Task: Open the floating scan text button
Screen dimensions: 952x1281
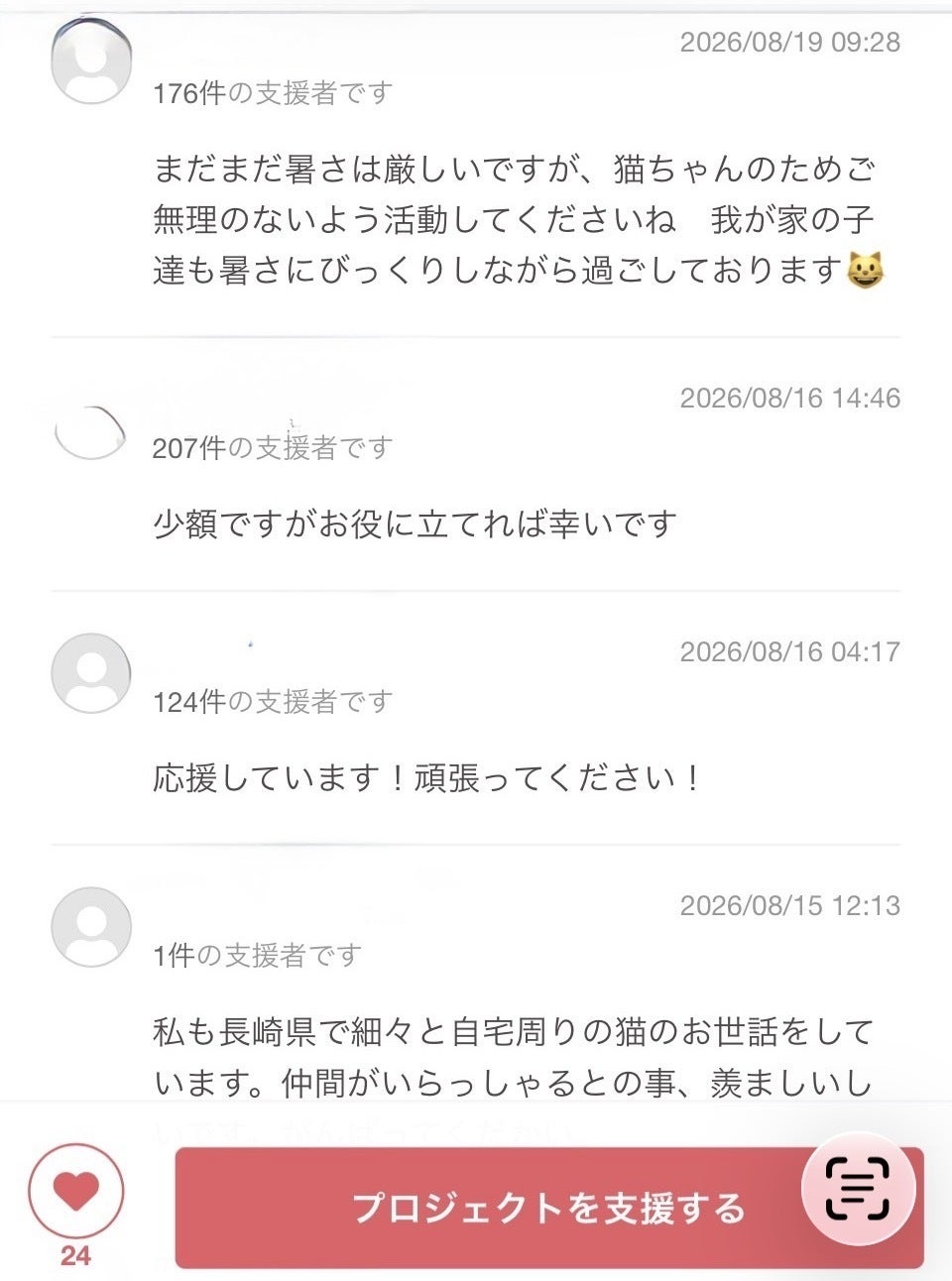Action: pos(857,1188)
